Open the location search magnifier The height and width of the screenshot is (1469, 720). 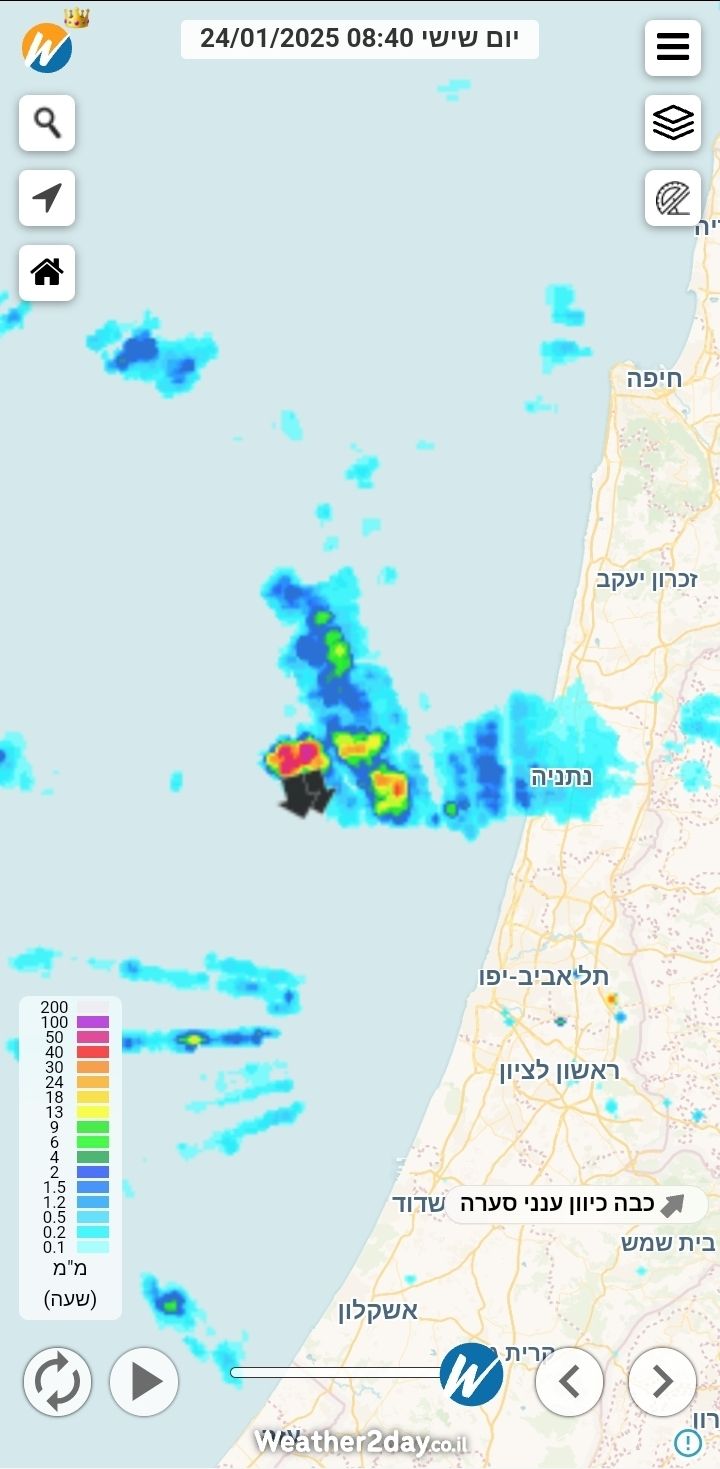click(x=47, y=123)
